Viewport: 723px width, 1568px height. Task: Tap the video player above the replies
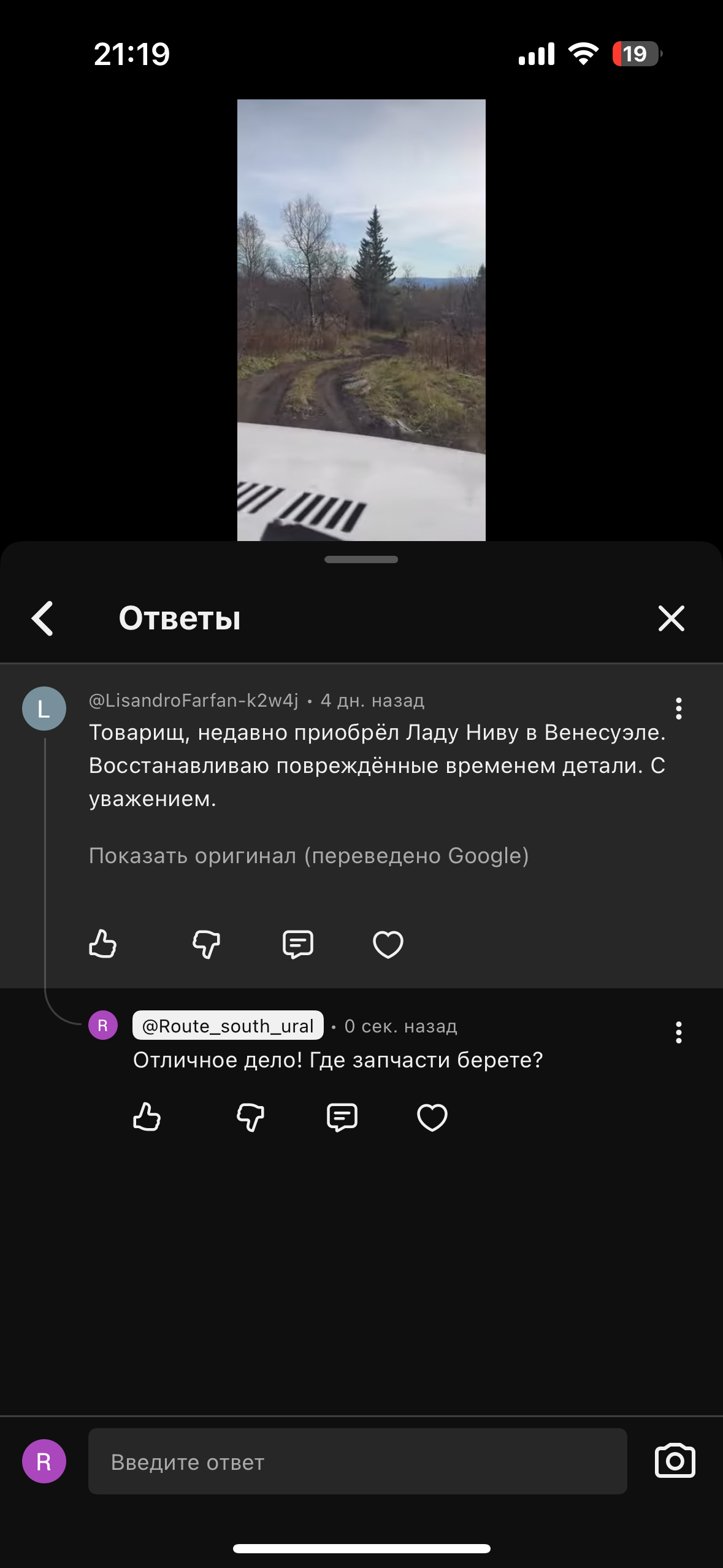361,320
